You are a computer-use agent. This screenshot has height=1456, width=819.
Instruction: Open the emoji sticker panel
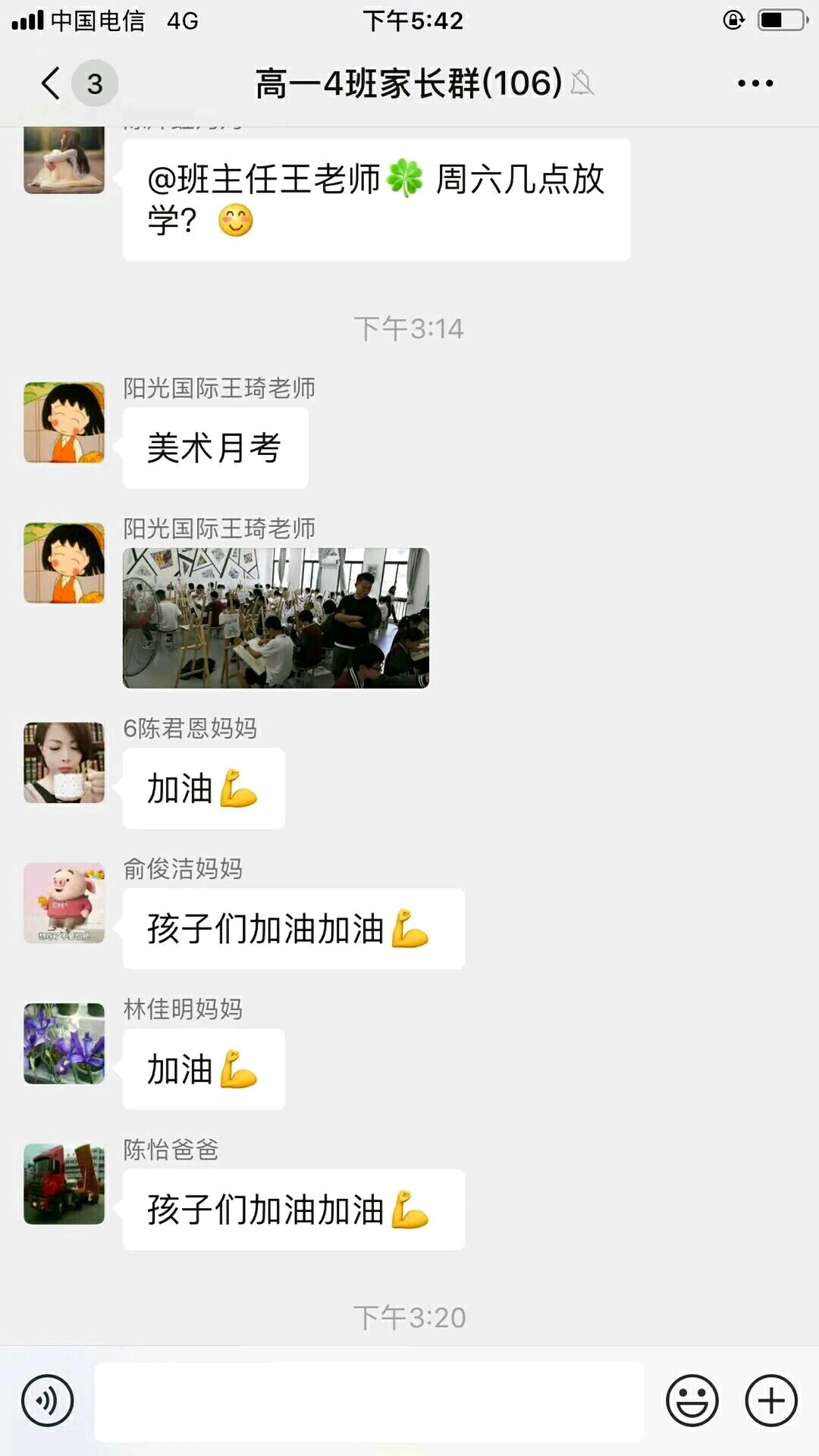coord(692,1401)
